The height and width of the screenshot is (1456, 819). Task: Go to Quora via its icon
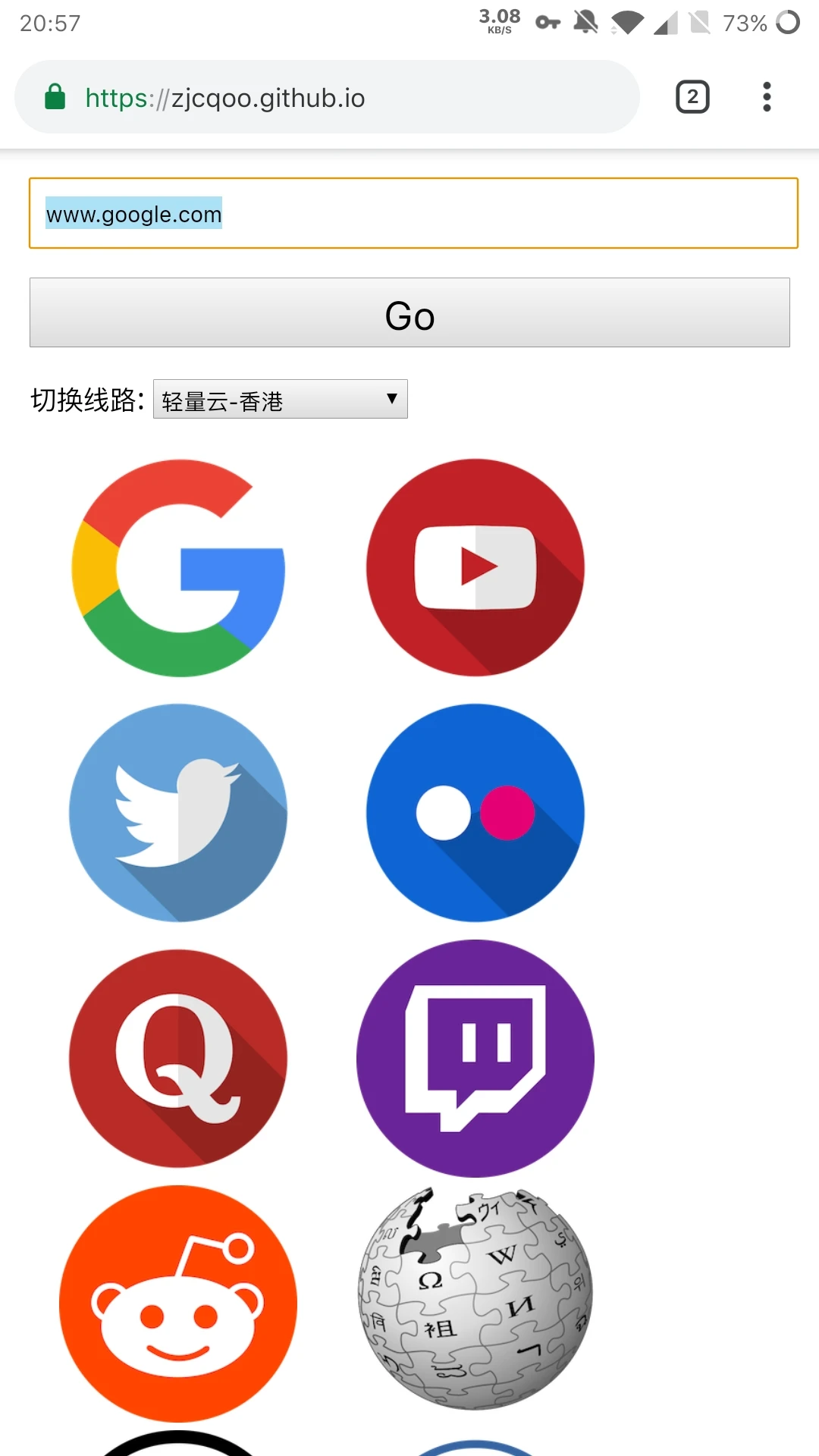[178, 1059]
